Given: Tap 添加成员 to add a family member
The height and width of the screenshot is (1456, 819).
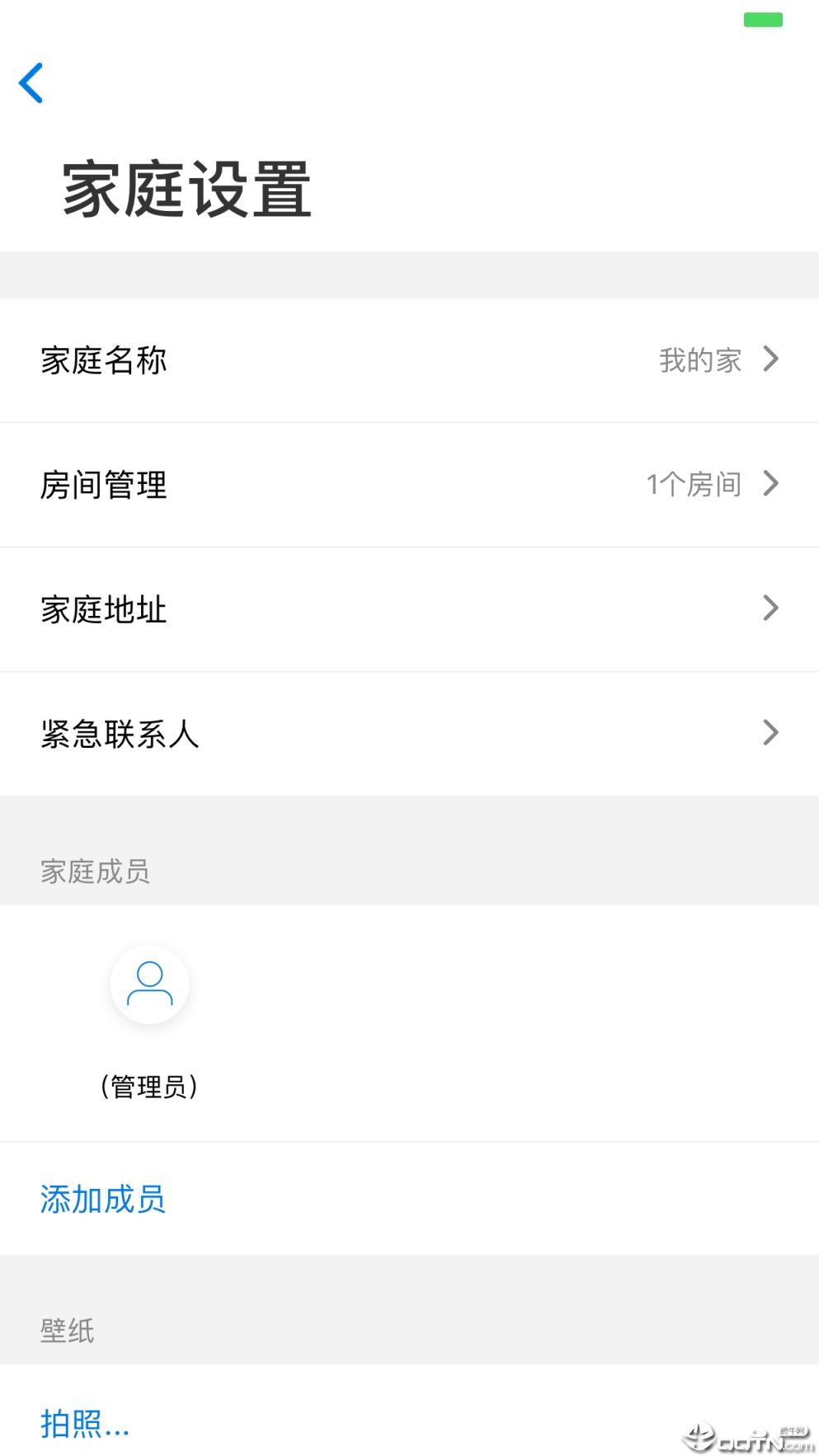Looking at the screenshot, I should tap(102, 1200).
